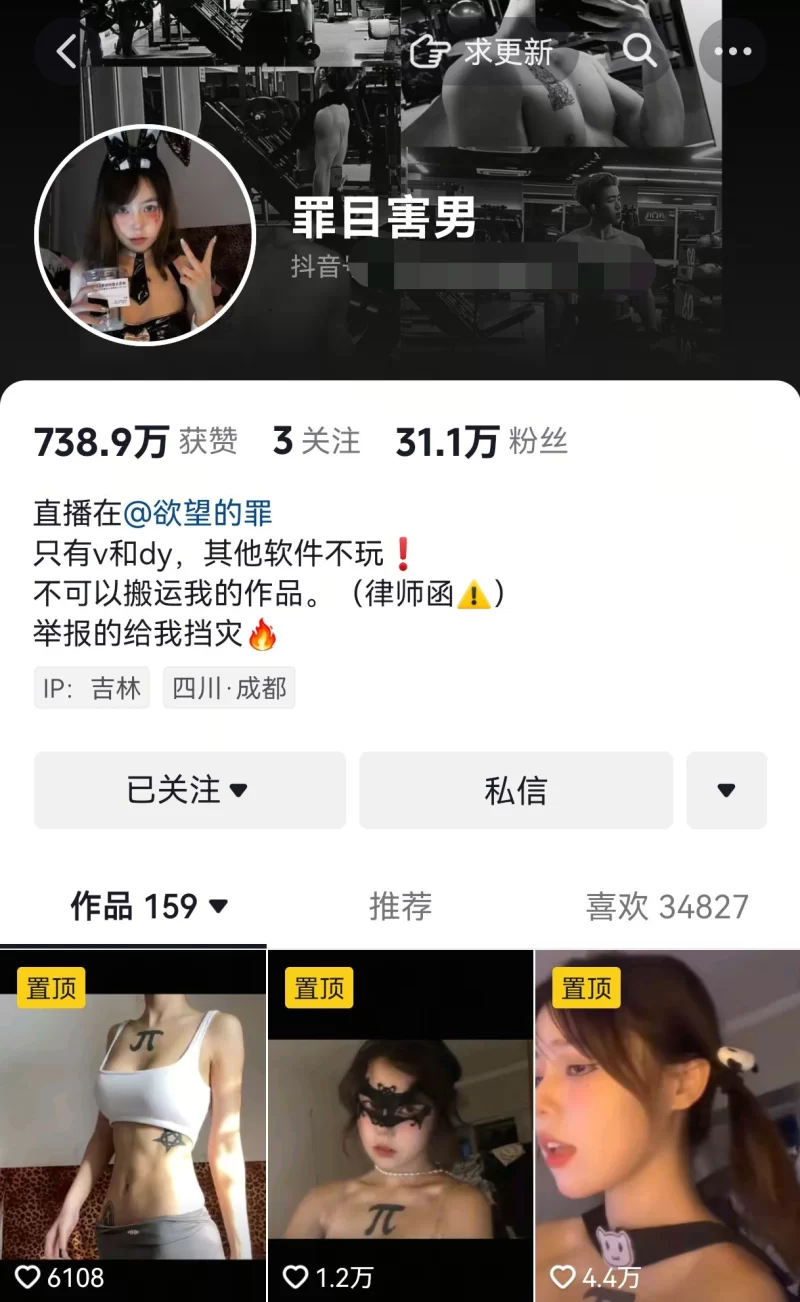Tap the 已关注 following button

pyautogui.click(x=190, y=790)
